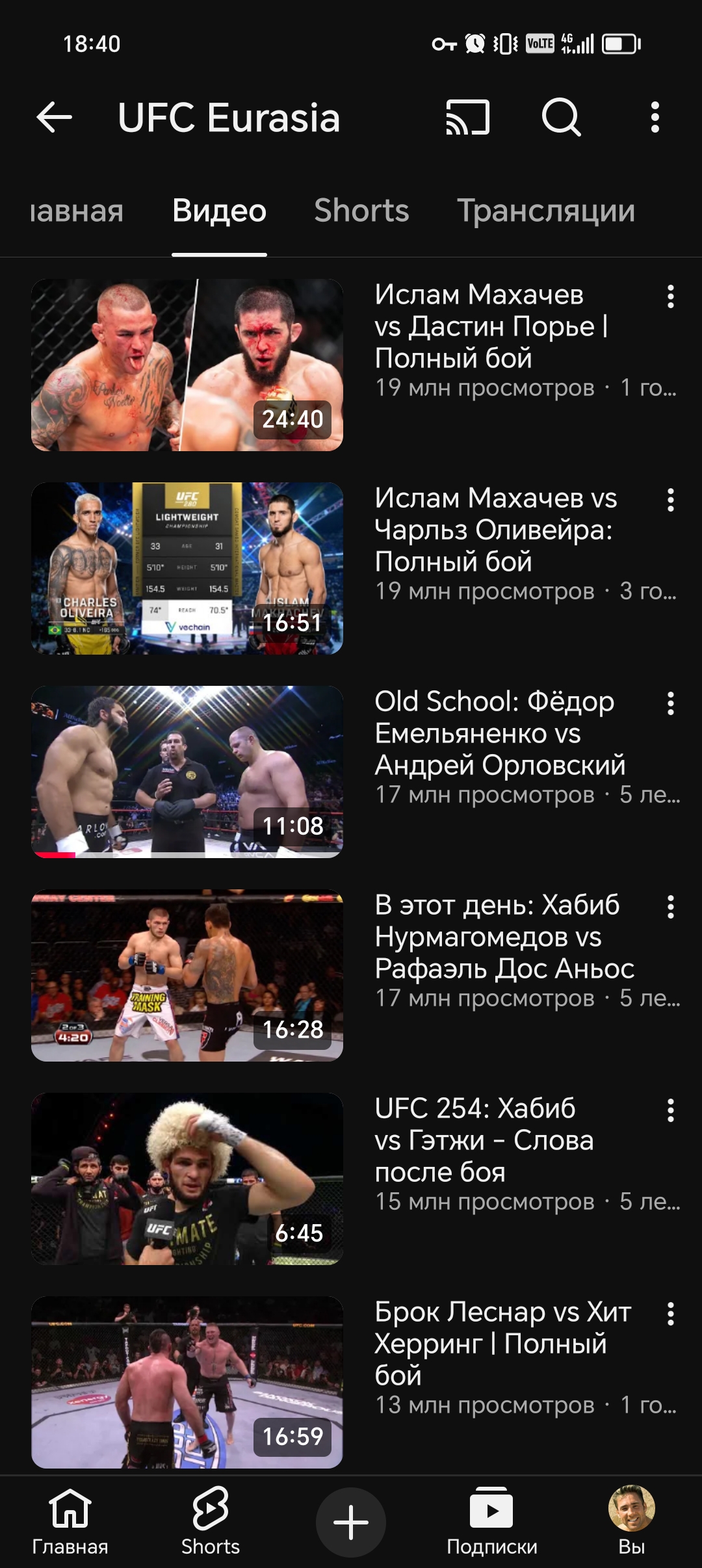Tap the create plus button
Screen dimensions: 702x1568
pyautogui.click(x=351, y=1522)
